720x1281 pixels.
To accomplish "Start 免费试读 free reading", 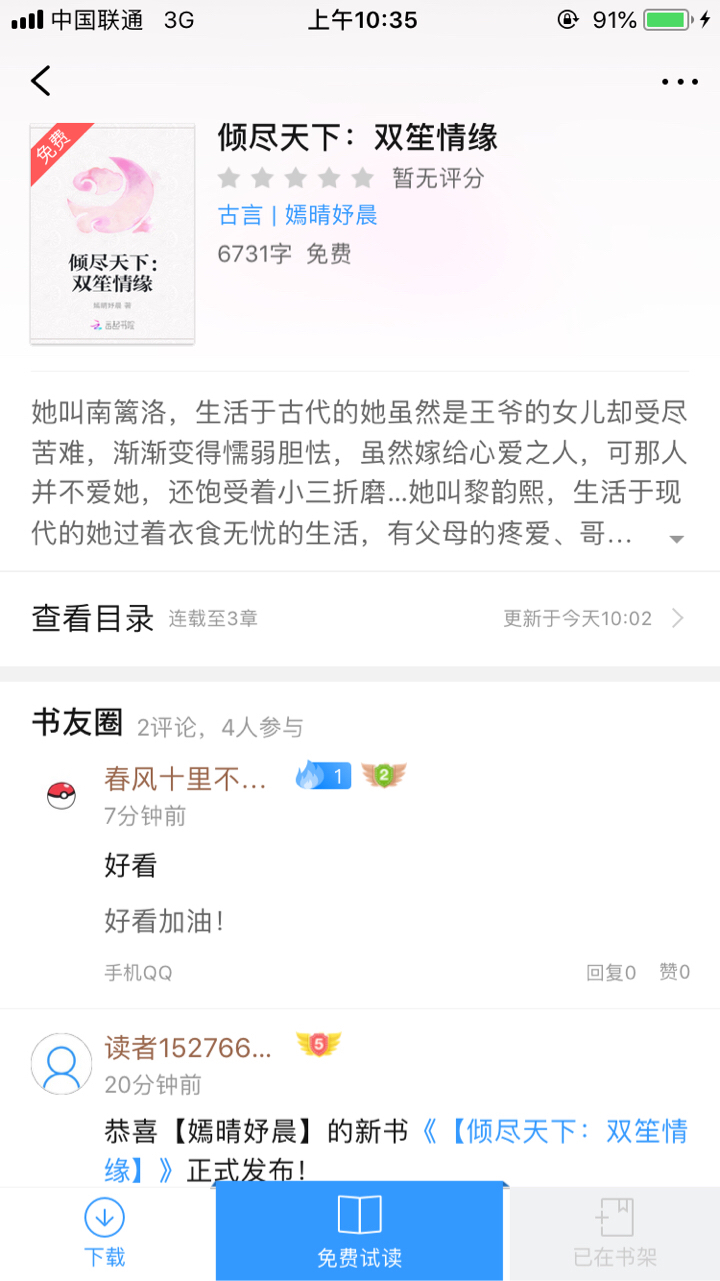I will pos(359,1231).
